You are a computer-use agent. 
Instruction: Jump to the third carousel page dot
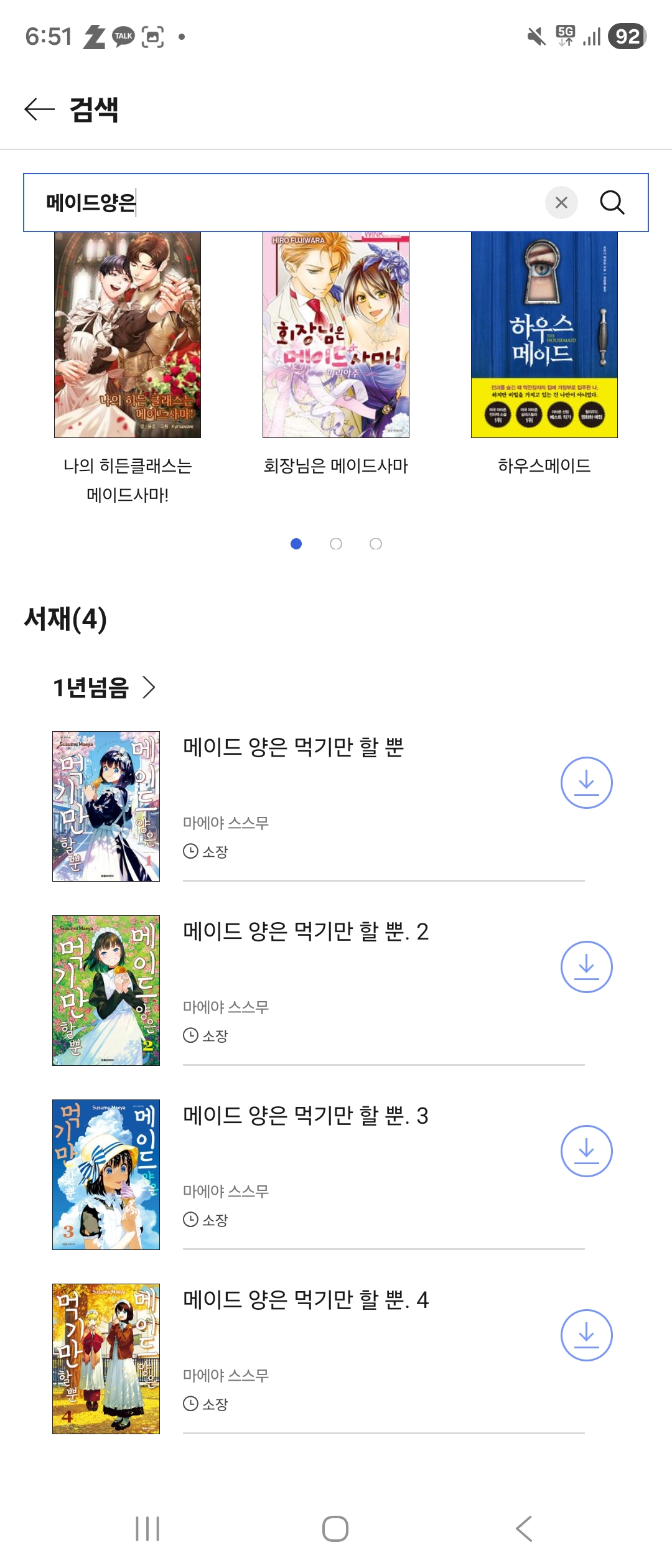coord(376,544)
